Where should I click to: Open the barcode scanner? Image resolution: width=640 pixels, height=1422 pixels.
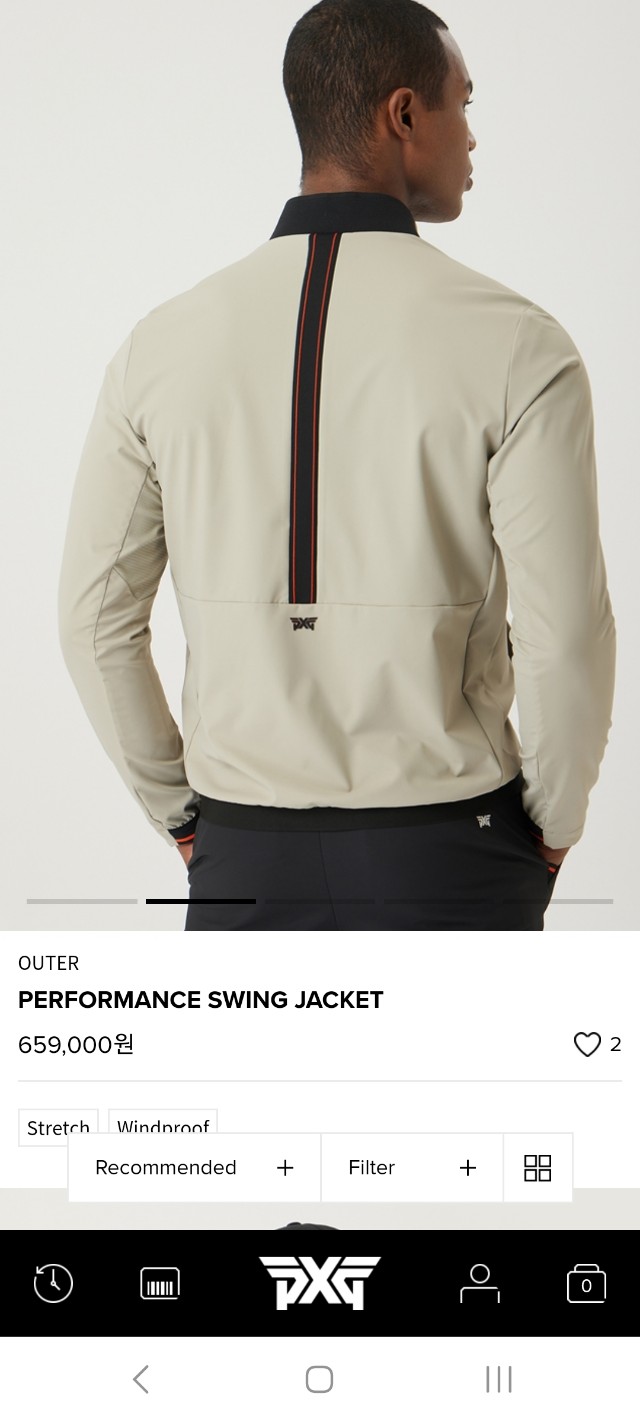point(160,1283)
